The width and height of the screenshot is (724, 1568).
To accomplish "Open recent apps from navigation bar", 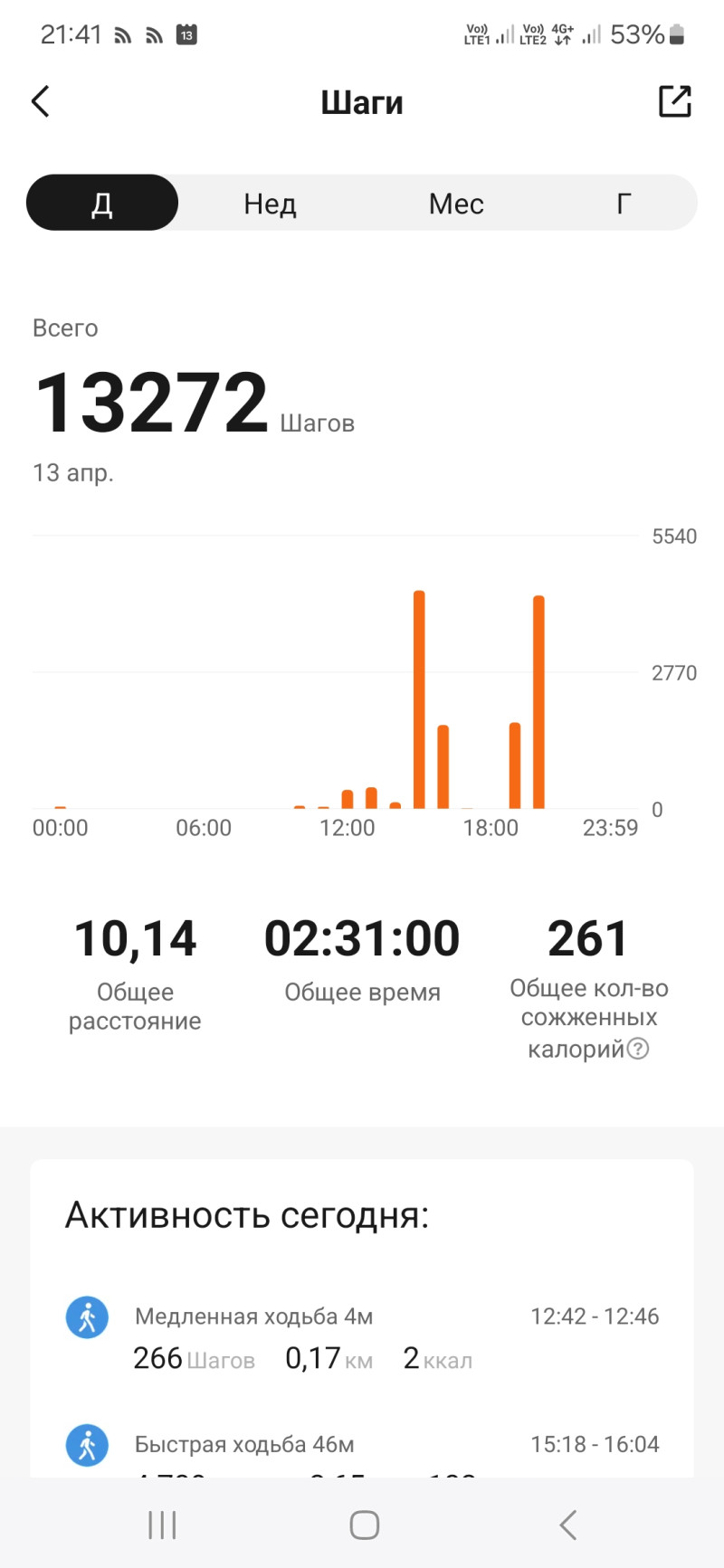I will pyautogui.click(x=162, y=1525).
